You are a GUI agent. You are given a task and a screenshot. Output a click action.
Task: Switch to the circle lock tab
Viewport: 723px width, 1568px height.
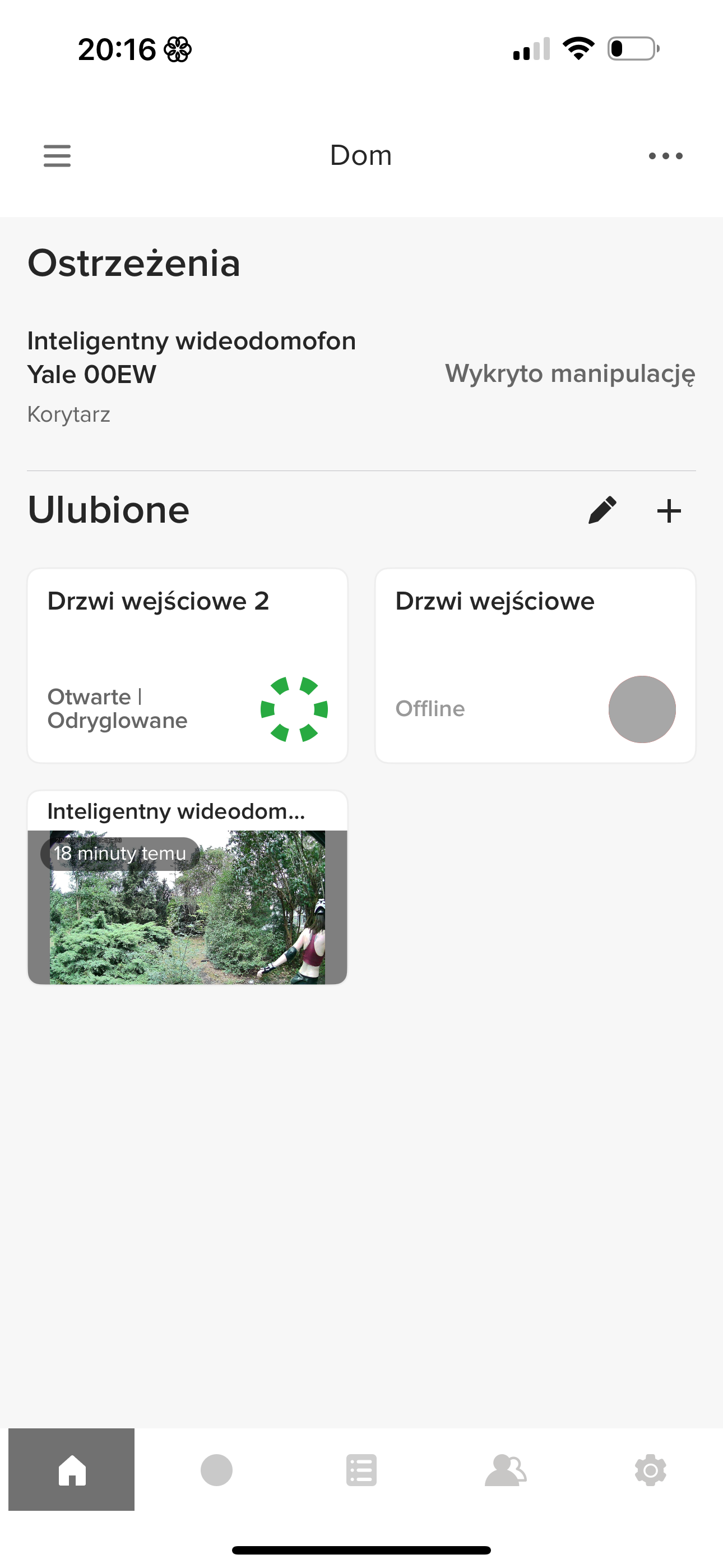click(217, 1470)
